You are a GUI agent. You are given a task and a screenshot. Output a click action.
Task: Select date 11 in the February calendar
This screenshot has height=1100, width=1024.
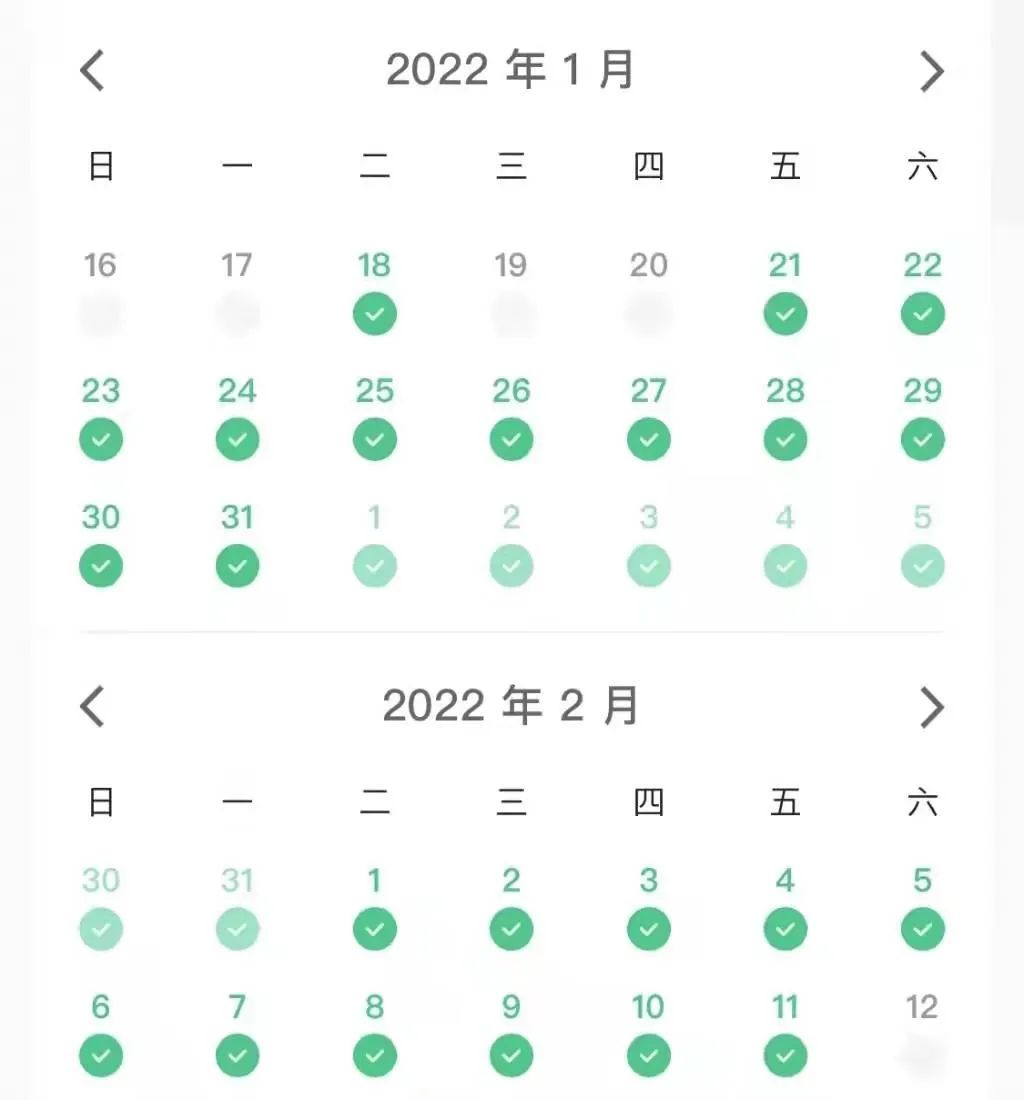[x=785, y=1032]
